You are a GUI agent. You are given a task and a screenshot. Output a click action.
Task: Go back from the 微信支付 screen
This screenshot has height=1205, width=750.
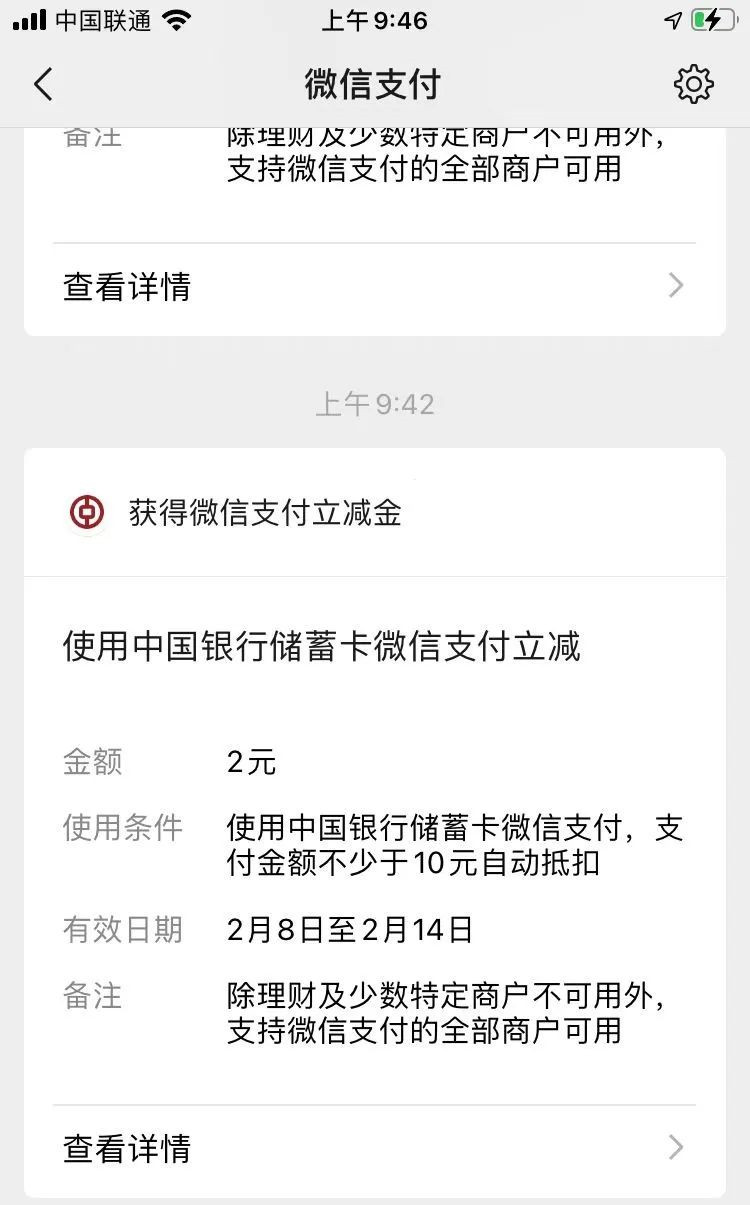[43, 85]
